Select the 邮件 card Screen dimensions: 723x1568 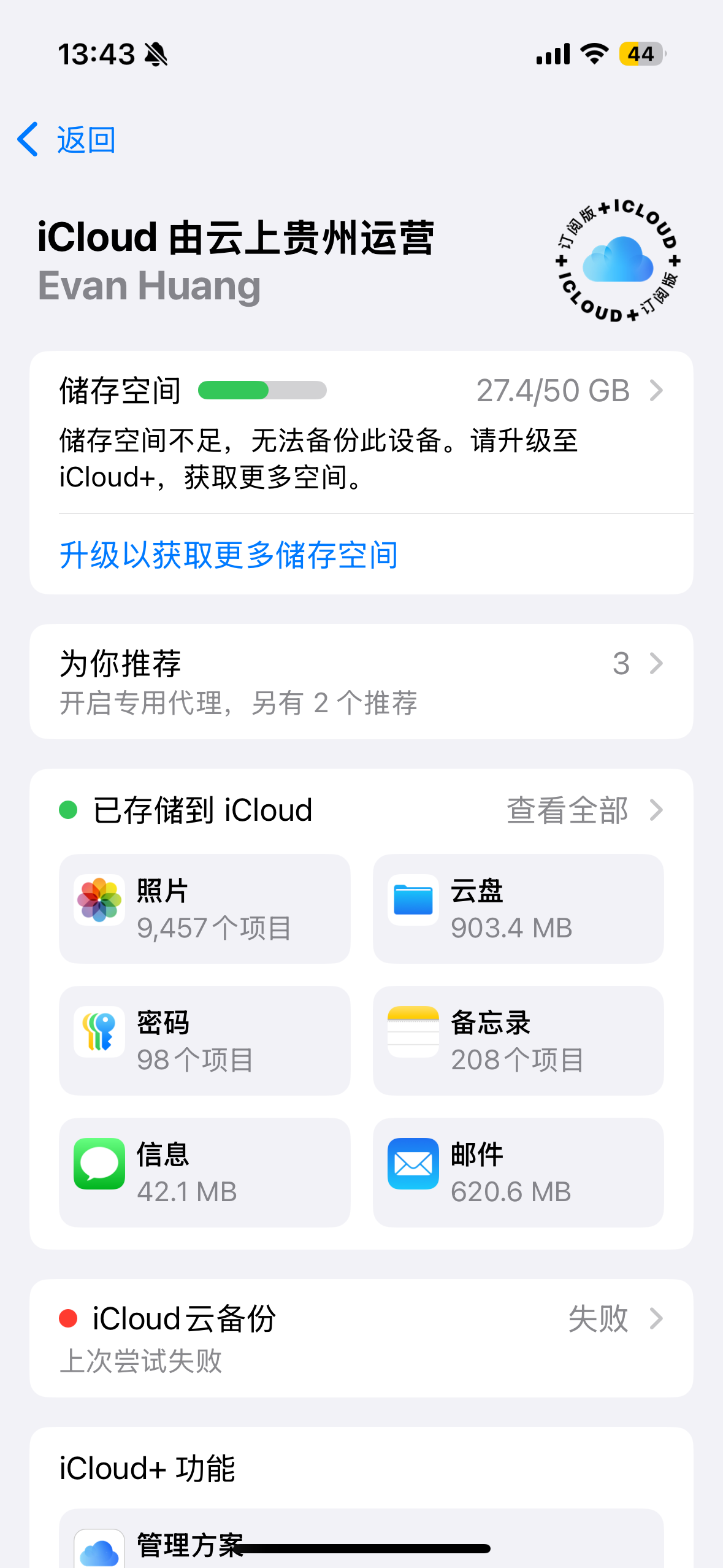(518, 1172)
